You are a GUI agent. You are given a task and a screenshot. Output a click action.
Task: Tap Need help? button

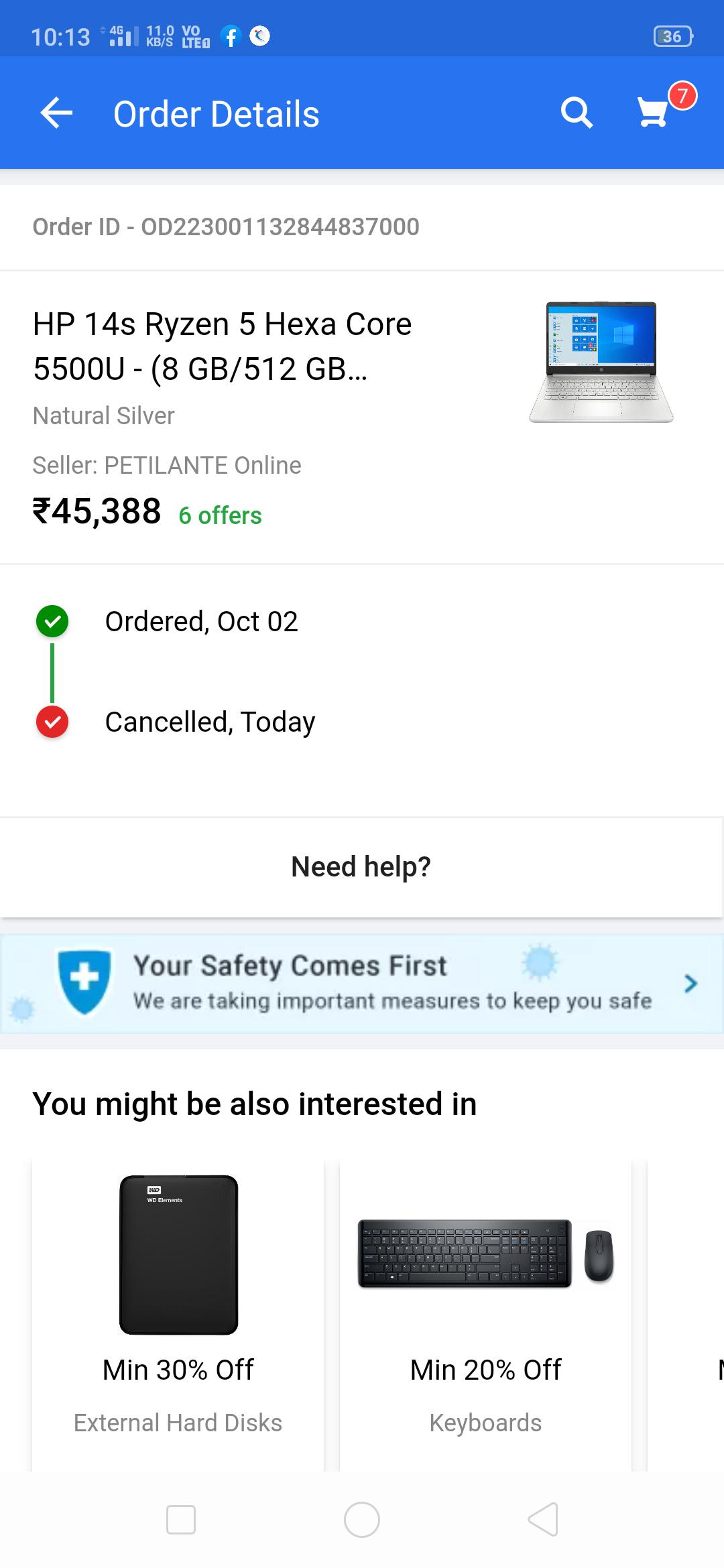pos(361,866)
